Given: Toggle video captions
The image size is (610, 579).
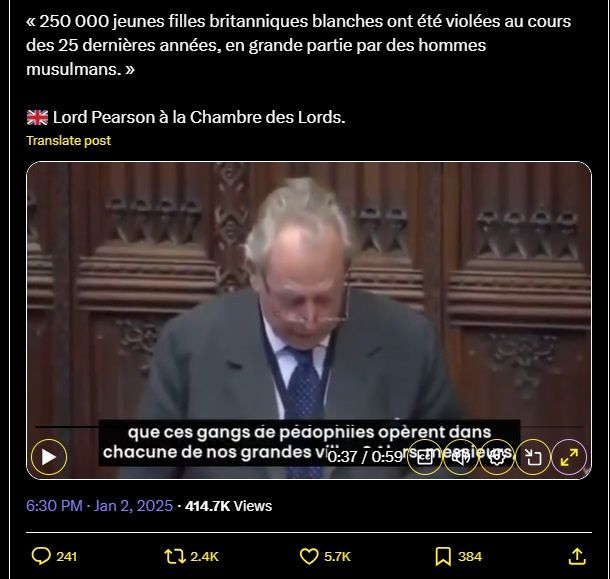Looking at the screenshot, I should pyautogui.click(x=424, y=457).
